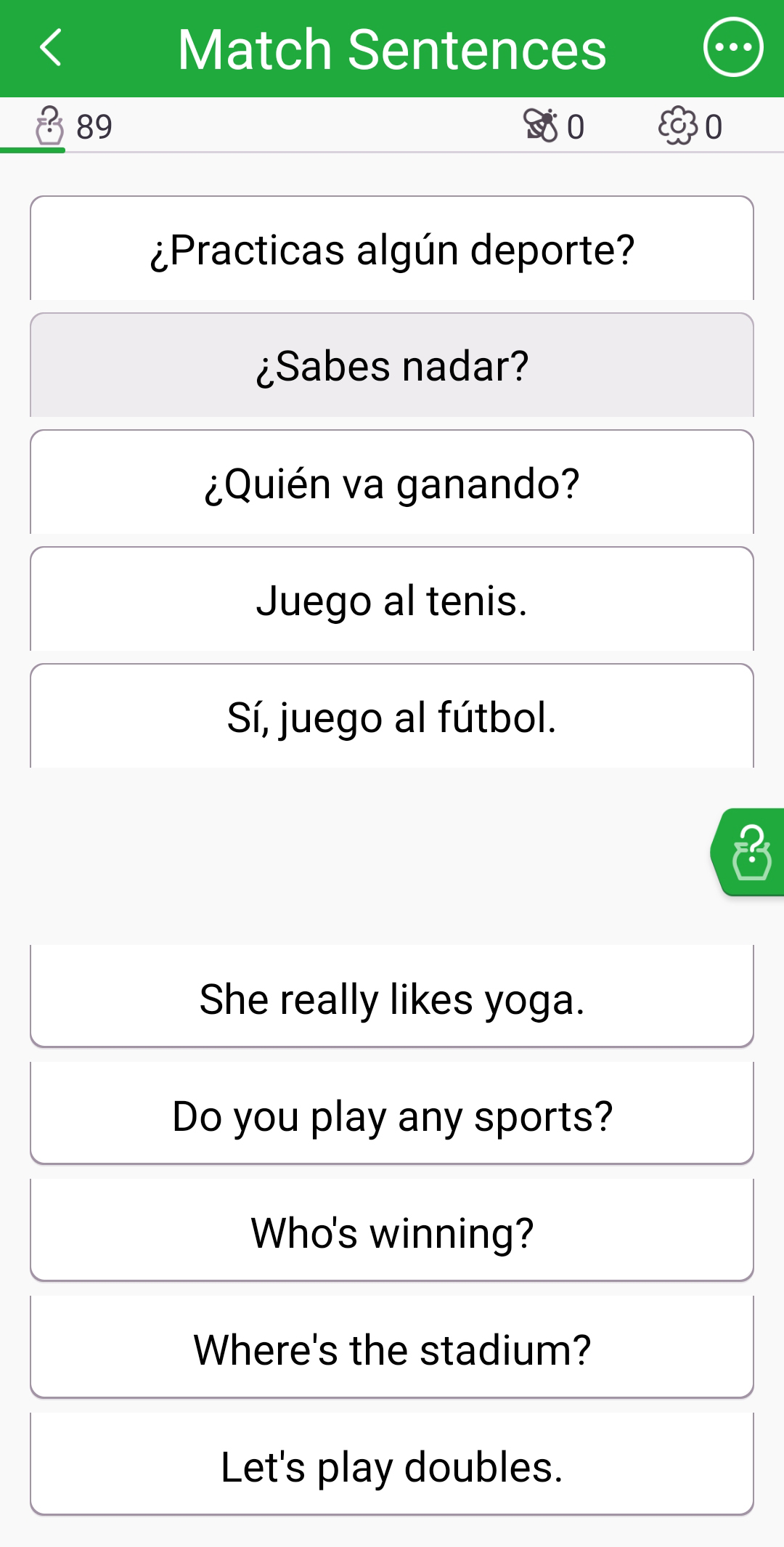This screenshot has width=784, height=1547.
Task: Select "Sí, juego al fútbol."
Action: pos(392,717)
